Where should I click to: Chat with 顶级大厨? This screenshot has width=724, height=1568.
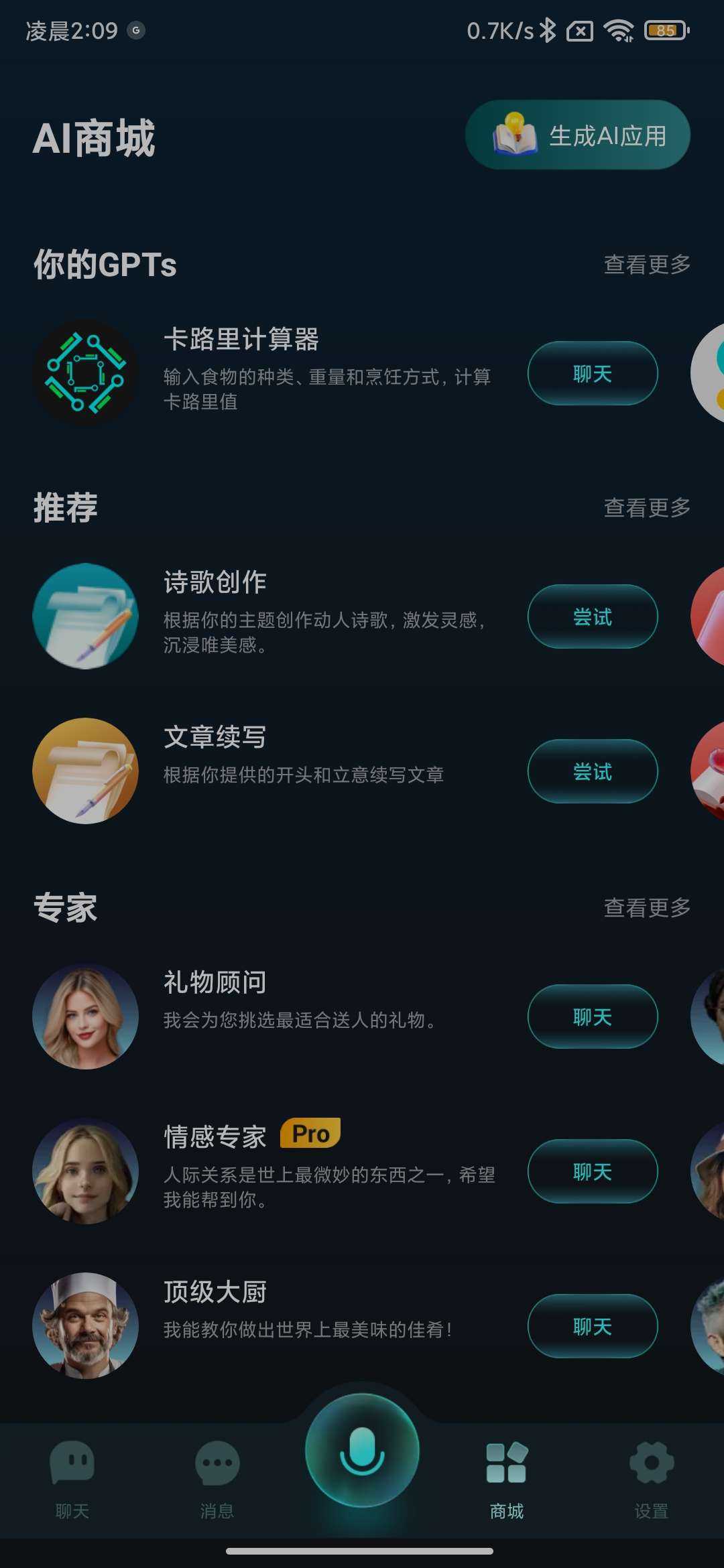tap(593, 1326)
